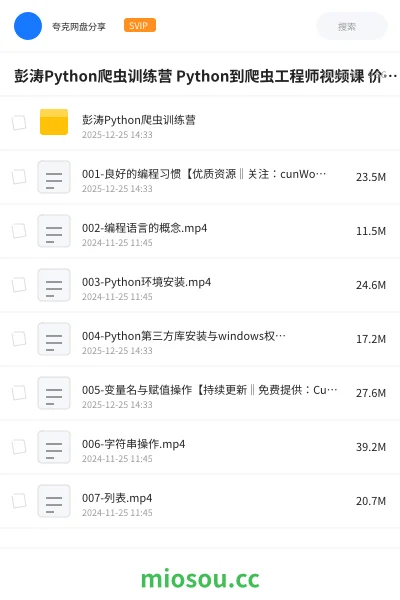The height and width of the screenshot is (600, 400).
Task: Select the checkbox for 006-字符串操作.mp4
Action: (19, 447)
